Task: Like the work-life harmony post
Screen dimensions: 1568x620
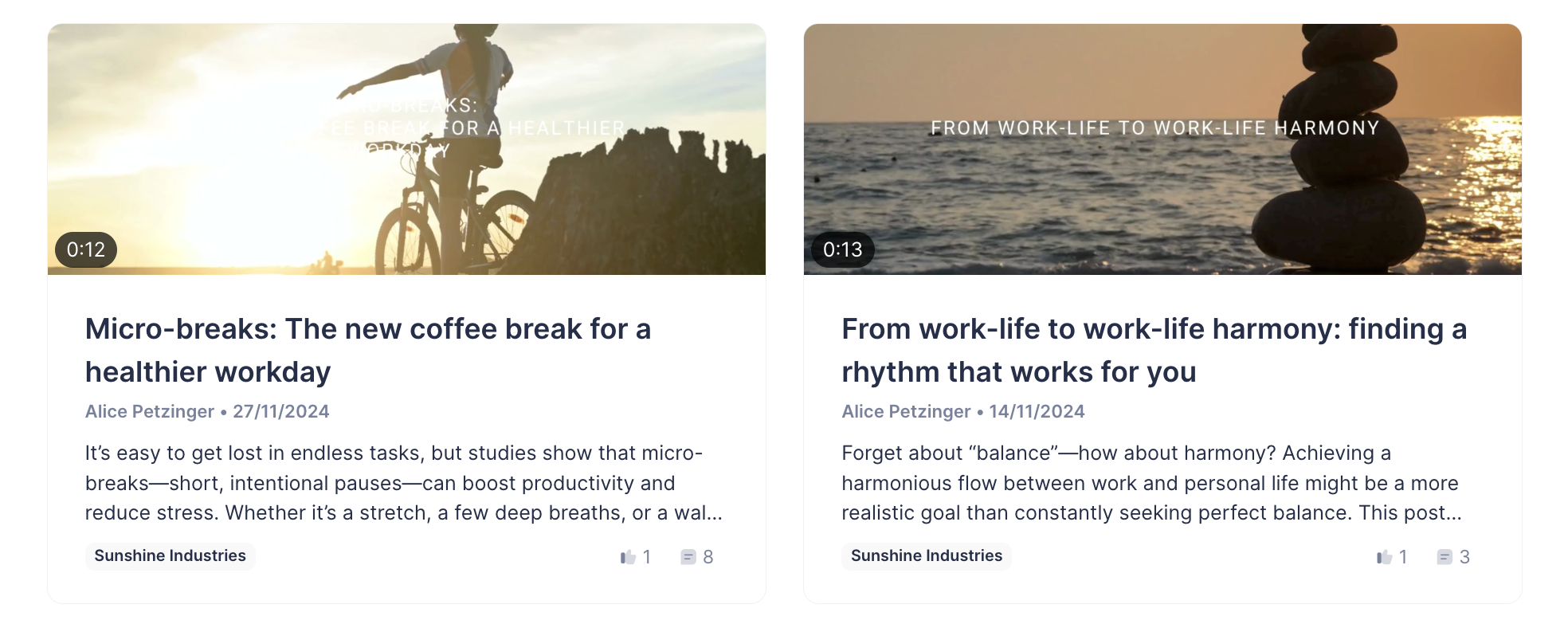Action: click(1385, 557)
